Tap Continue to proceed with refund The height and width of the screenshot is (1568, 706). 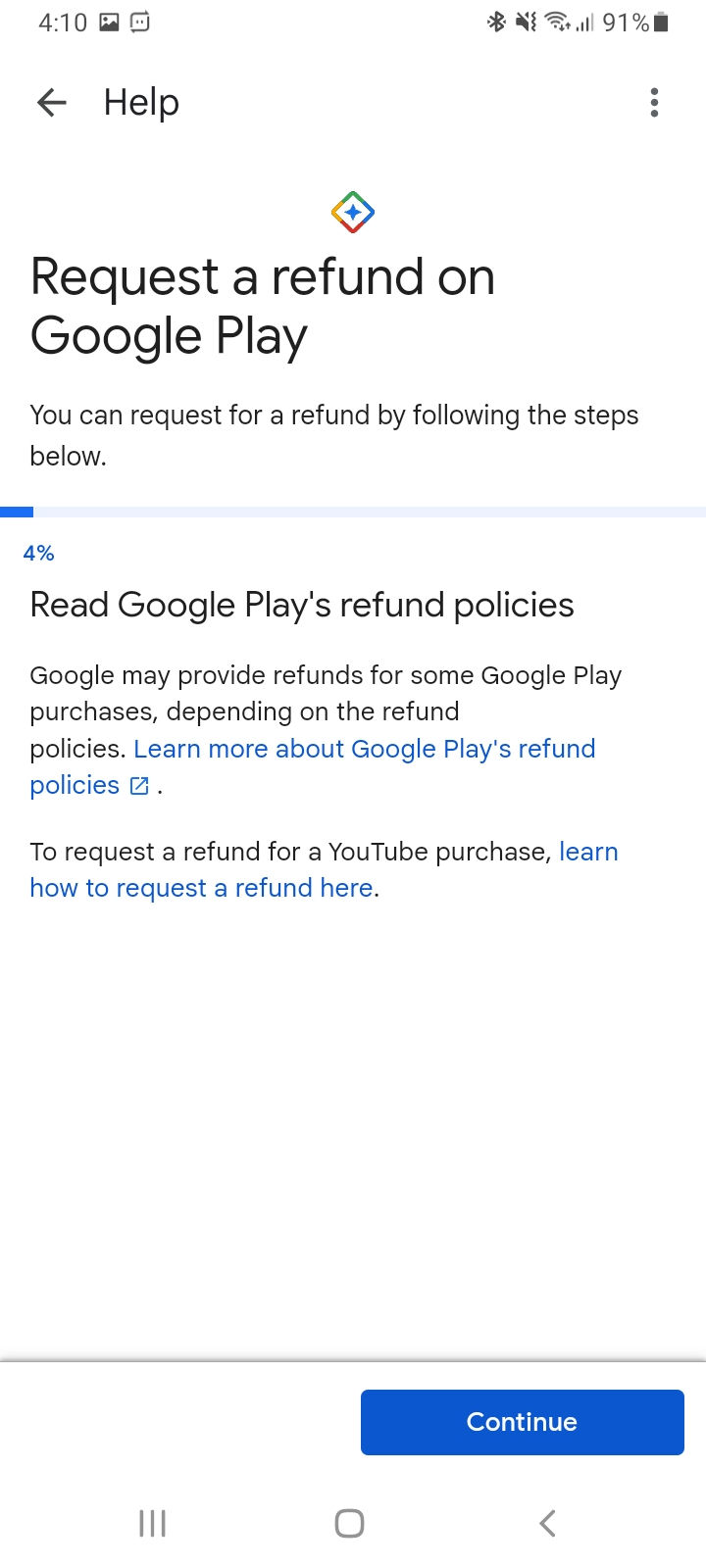point(522,1422)
